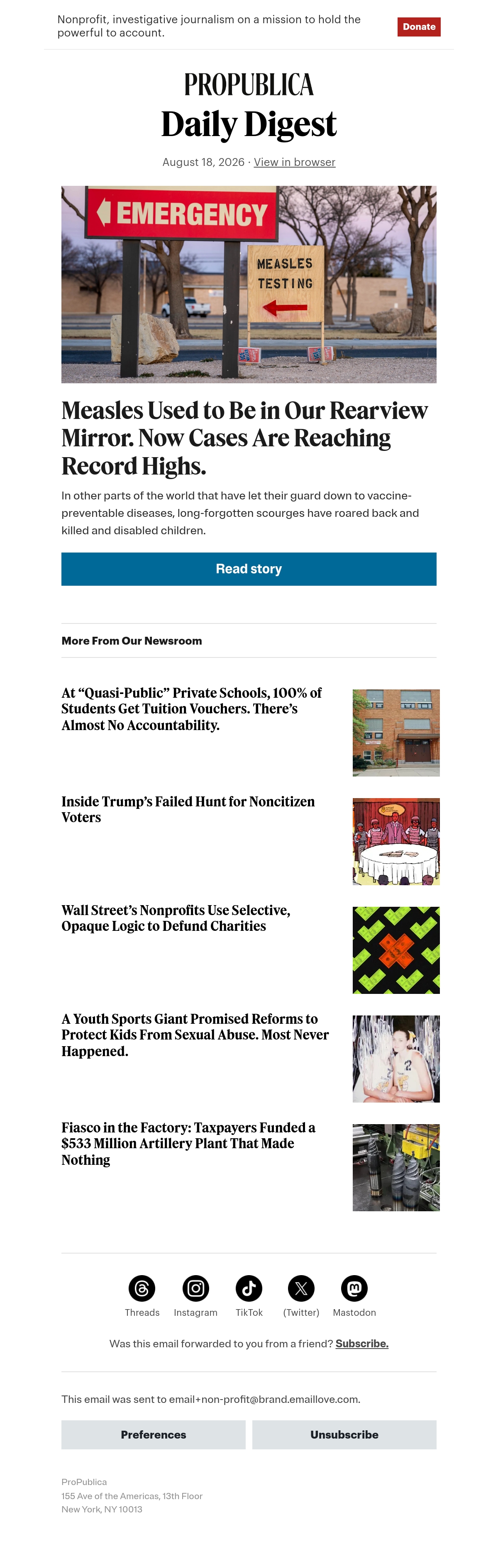This screenshot has width=498, height=1568.
Task: Tap the Unsubscribe button
Action: pyautogui.click(x=344, y=1434)
